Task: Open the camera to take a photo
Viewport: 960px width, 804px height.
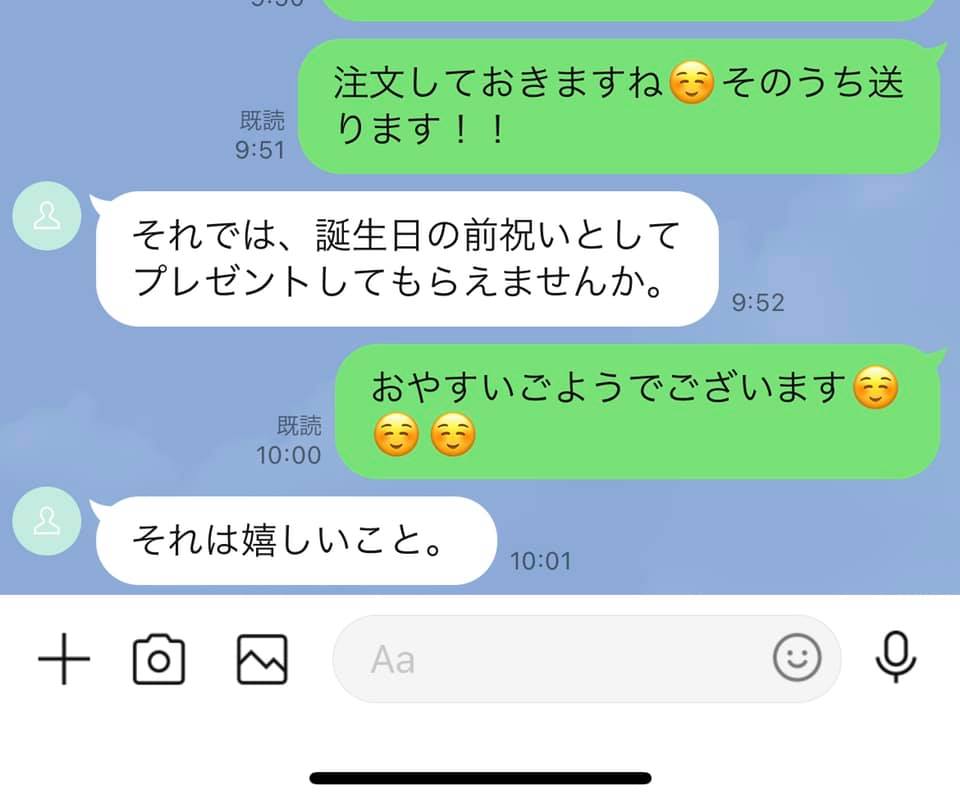Action: click(x=159, y=660)
